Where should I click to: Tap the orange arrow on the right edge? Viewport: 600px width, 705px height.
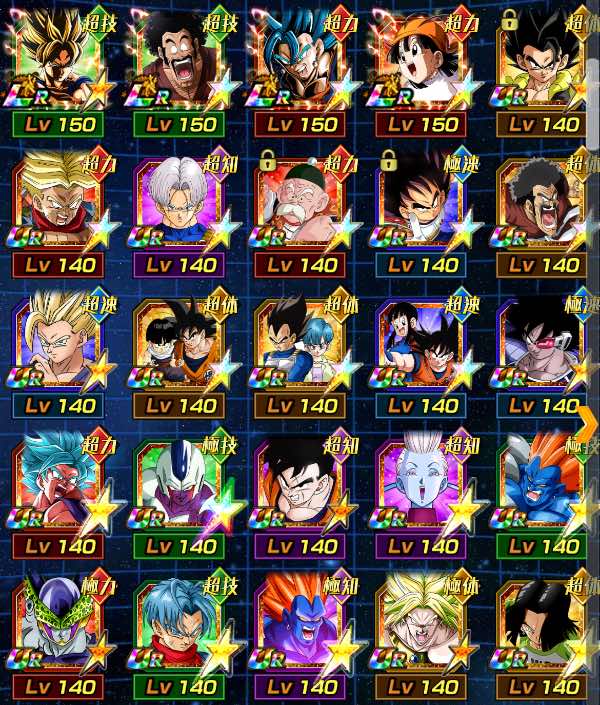click(587, 412)
